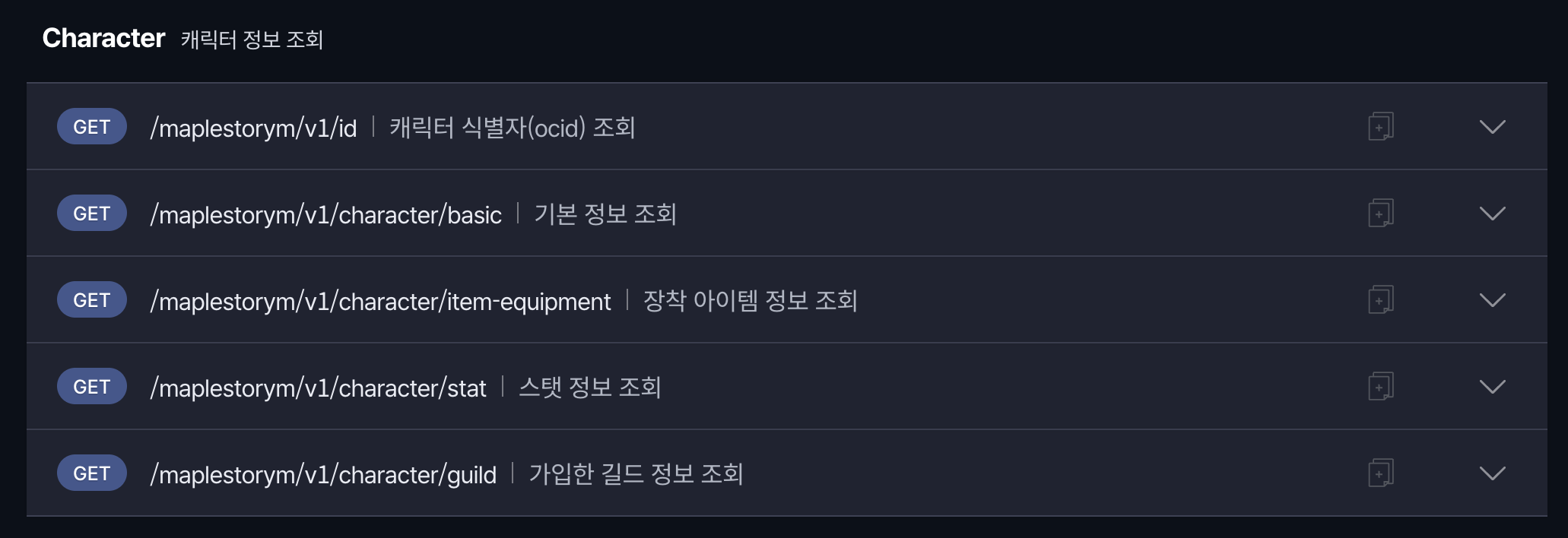
Task: Copy the character/guild endpoint path
Action: tap(1380, 473)
